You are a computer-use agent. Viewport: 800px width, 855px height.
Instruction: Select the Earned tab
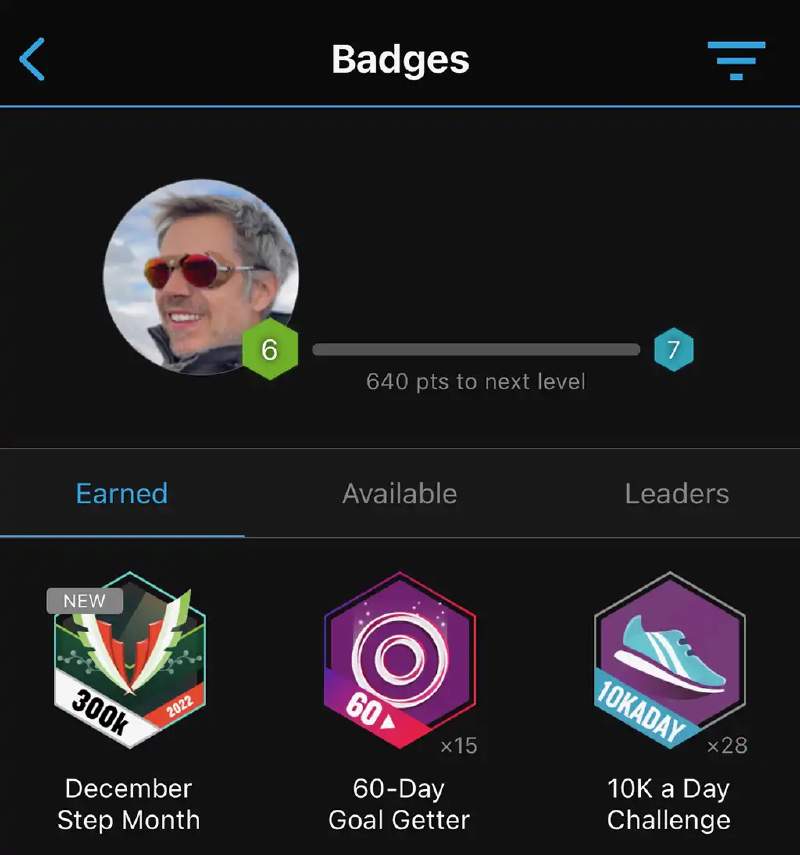122,493
